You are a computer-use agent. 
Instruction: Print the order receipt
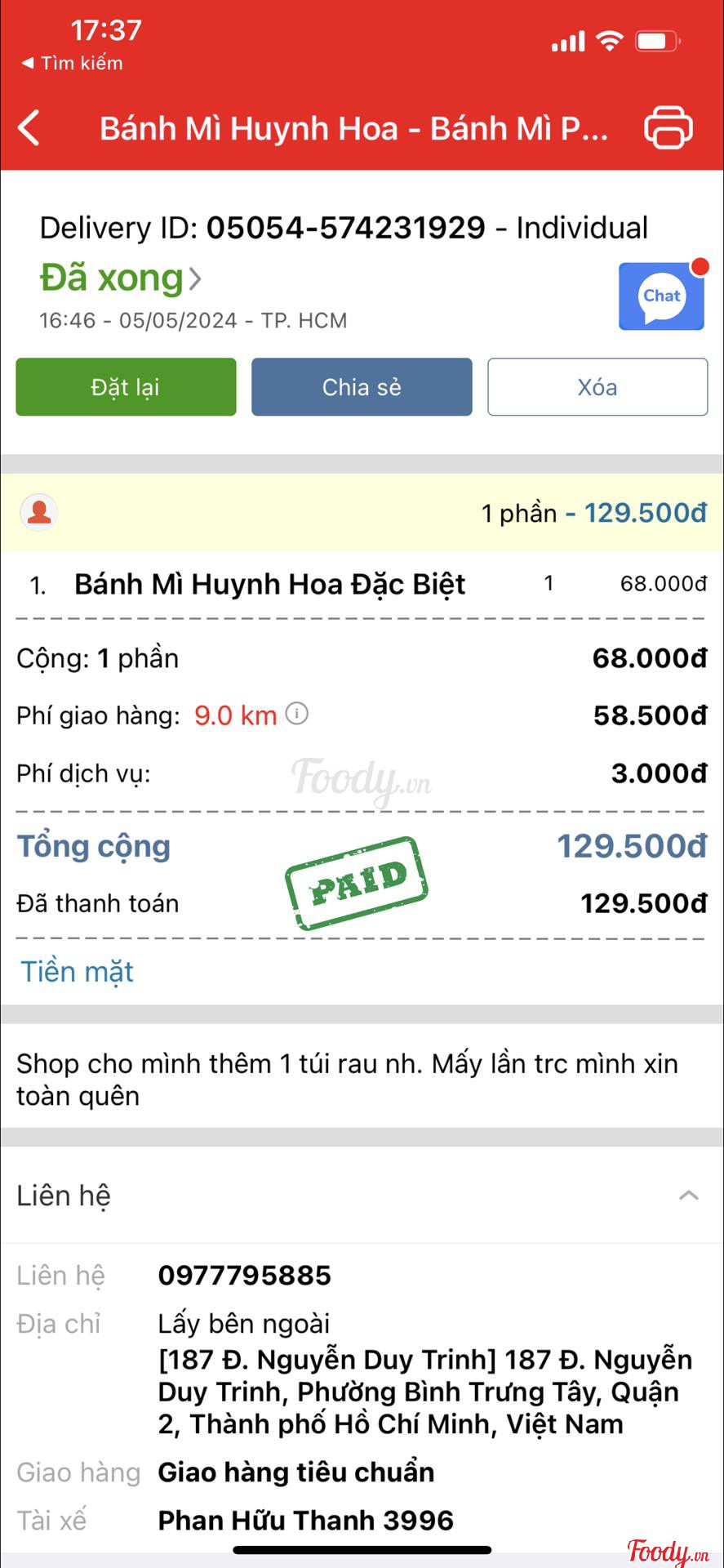(668, 128)
